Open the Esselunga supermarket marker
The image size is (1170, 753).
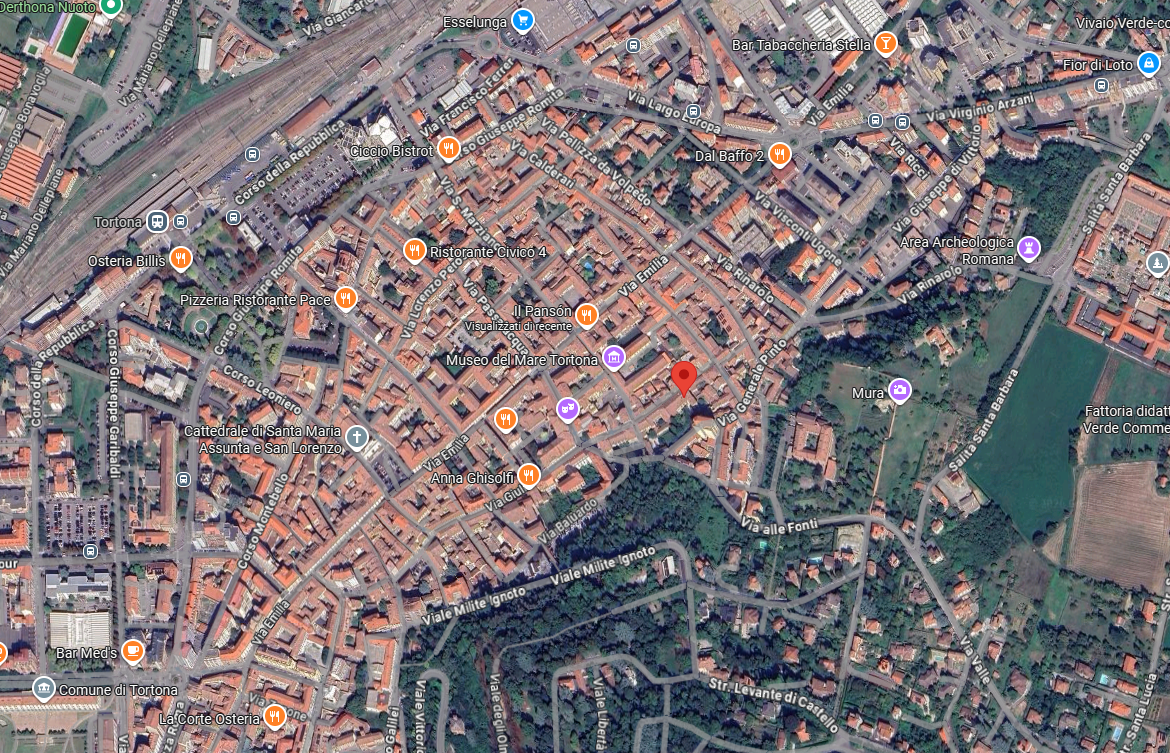[521, 20]
